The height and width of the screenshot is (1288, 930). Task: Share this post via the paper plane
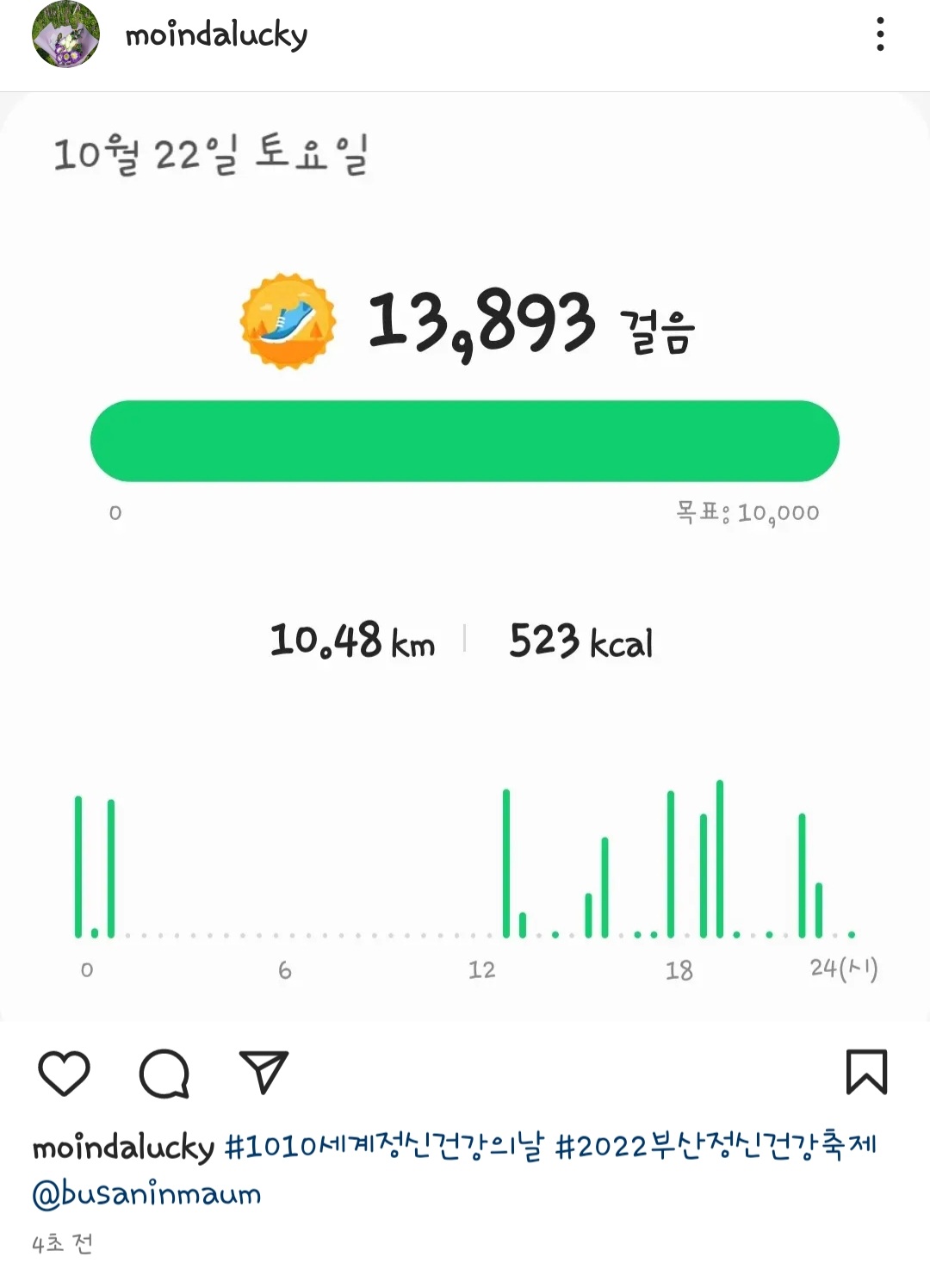click(x=263, y=1072)
